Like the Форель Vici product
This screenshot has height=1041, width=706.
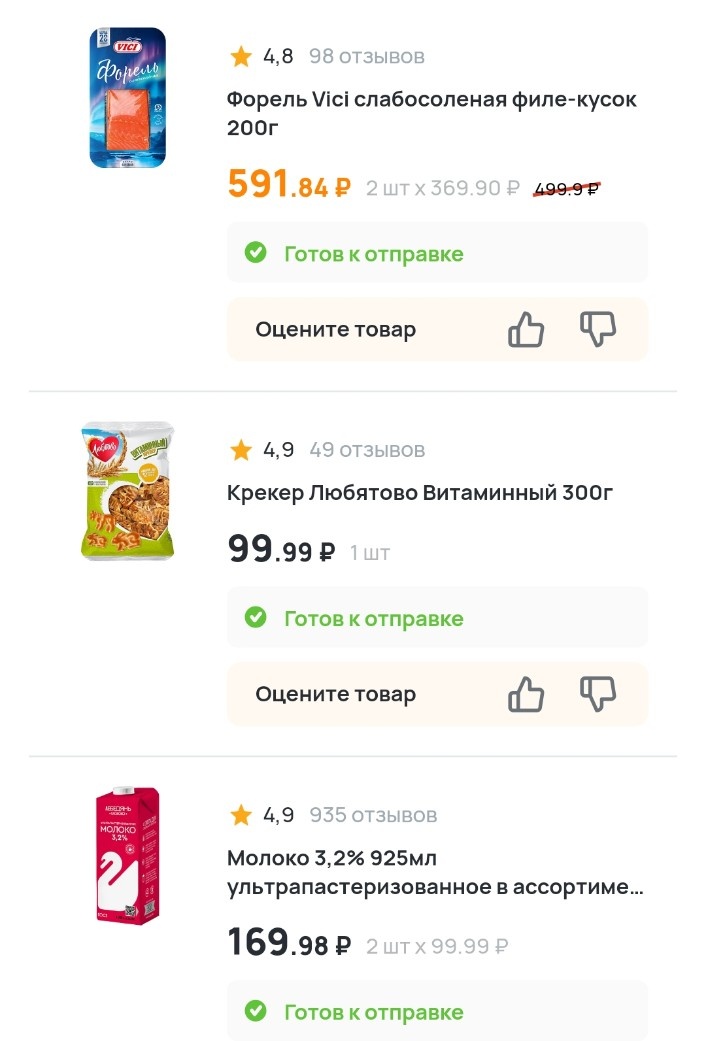coord(526,329)
